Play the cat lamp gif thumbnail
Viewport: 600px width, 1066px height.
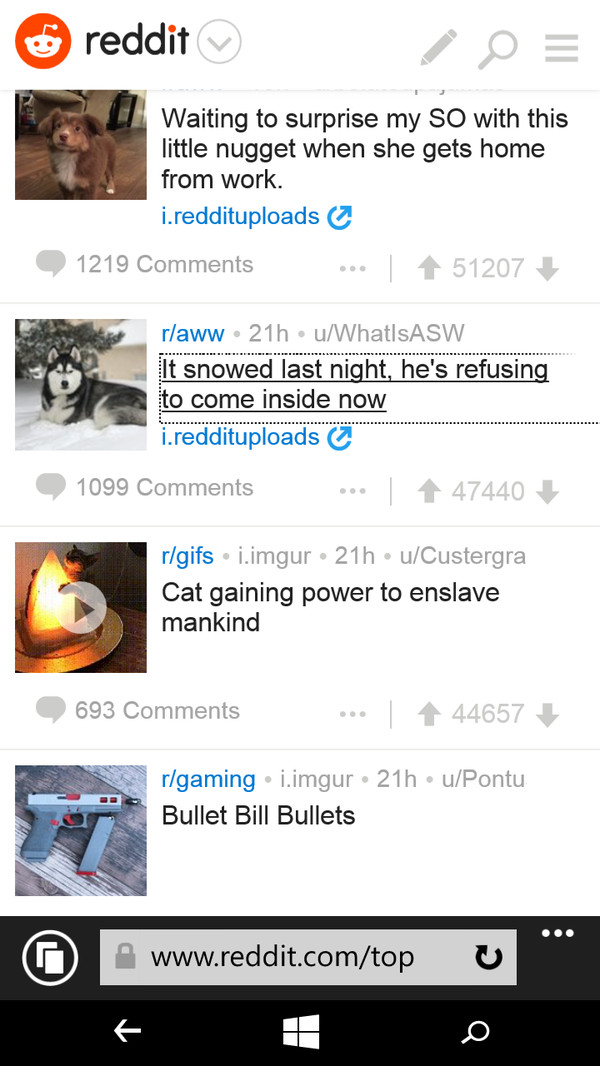click(81, 607)
